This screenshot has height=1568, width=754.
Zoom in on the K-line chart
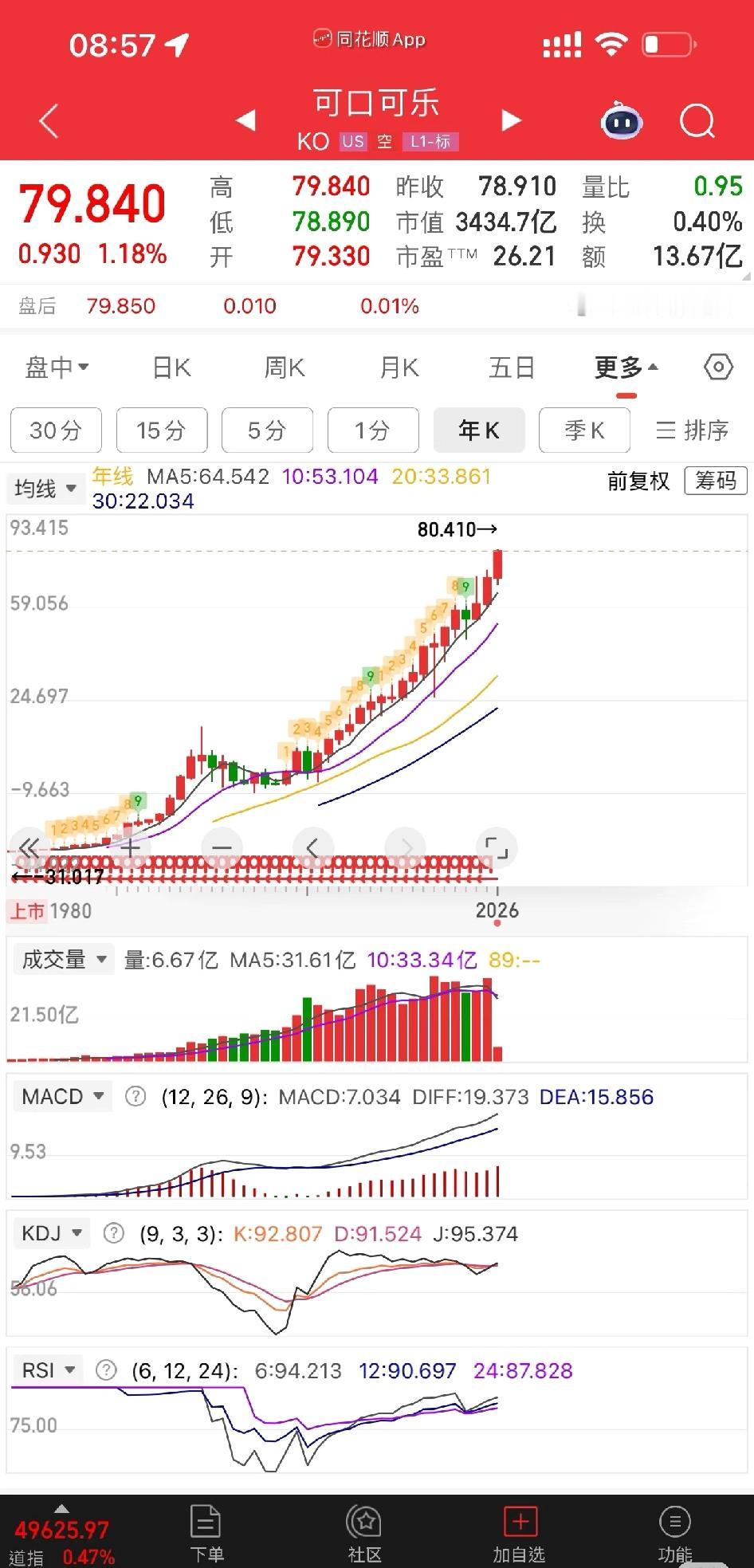click(x=128, y=848)
